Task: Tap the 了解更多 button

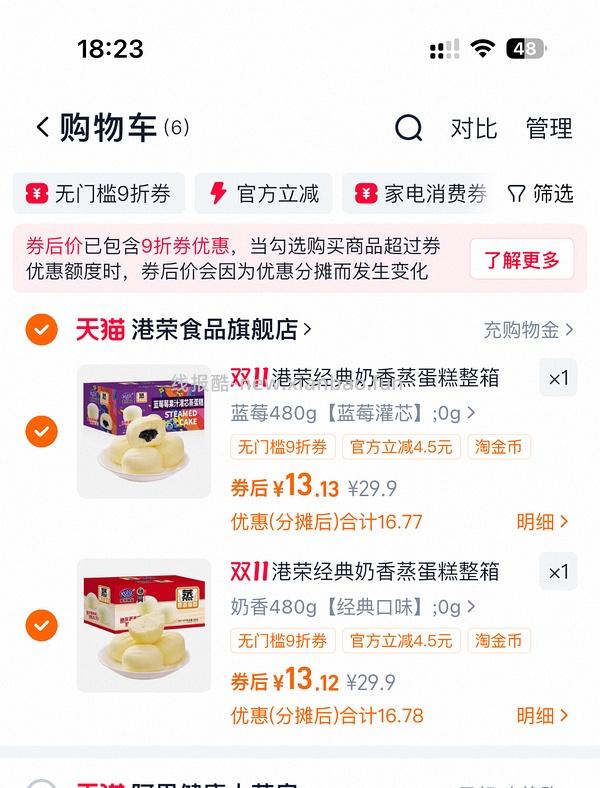Action: [522, 260]
